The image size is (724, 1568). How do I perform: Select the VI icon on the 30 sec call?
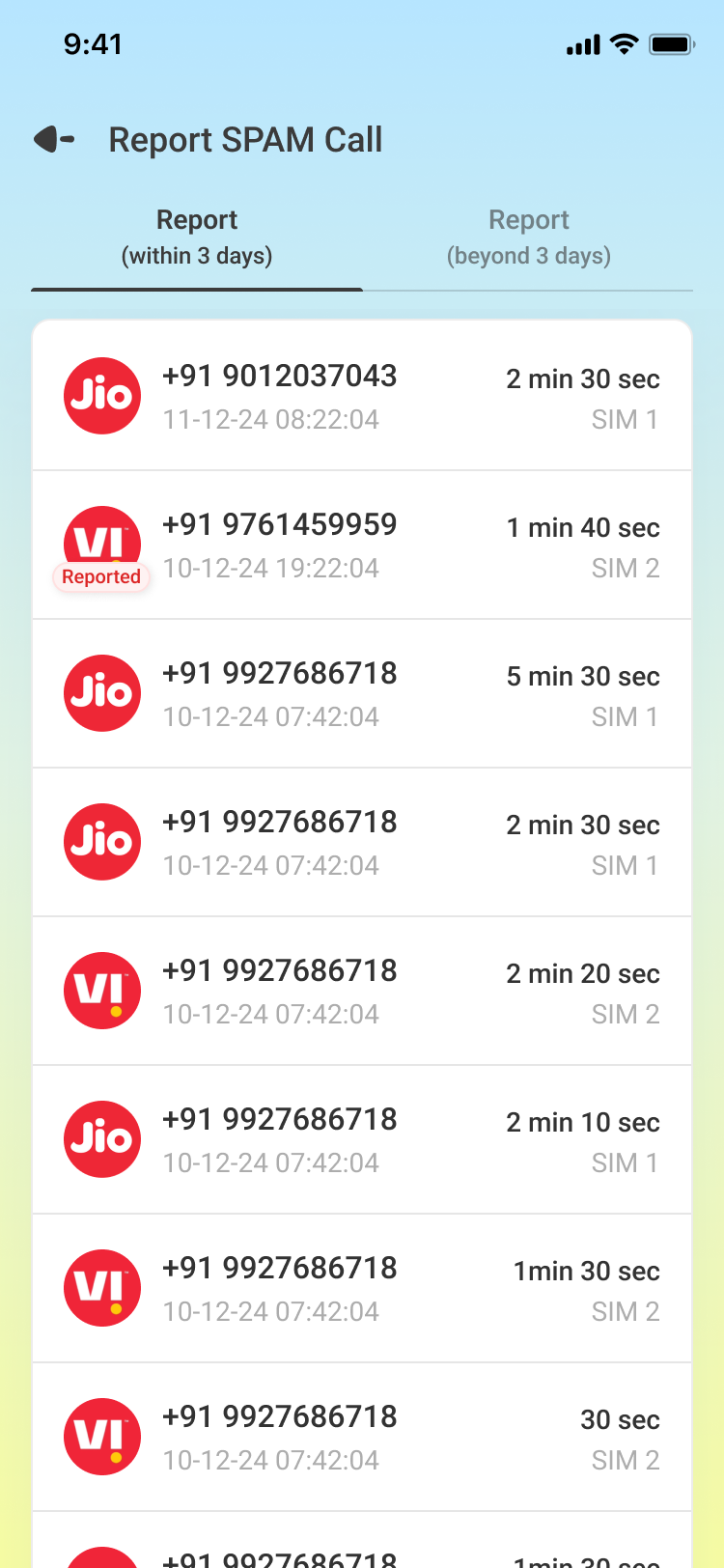tap(101, 1436)
